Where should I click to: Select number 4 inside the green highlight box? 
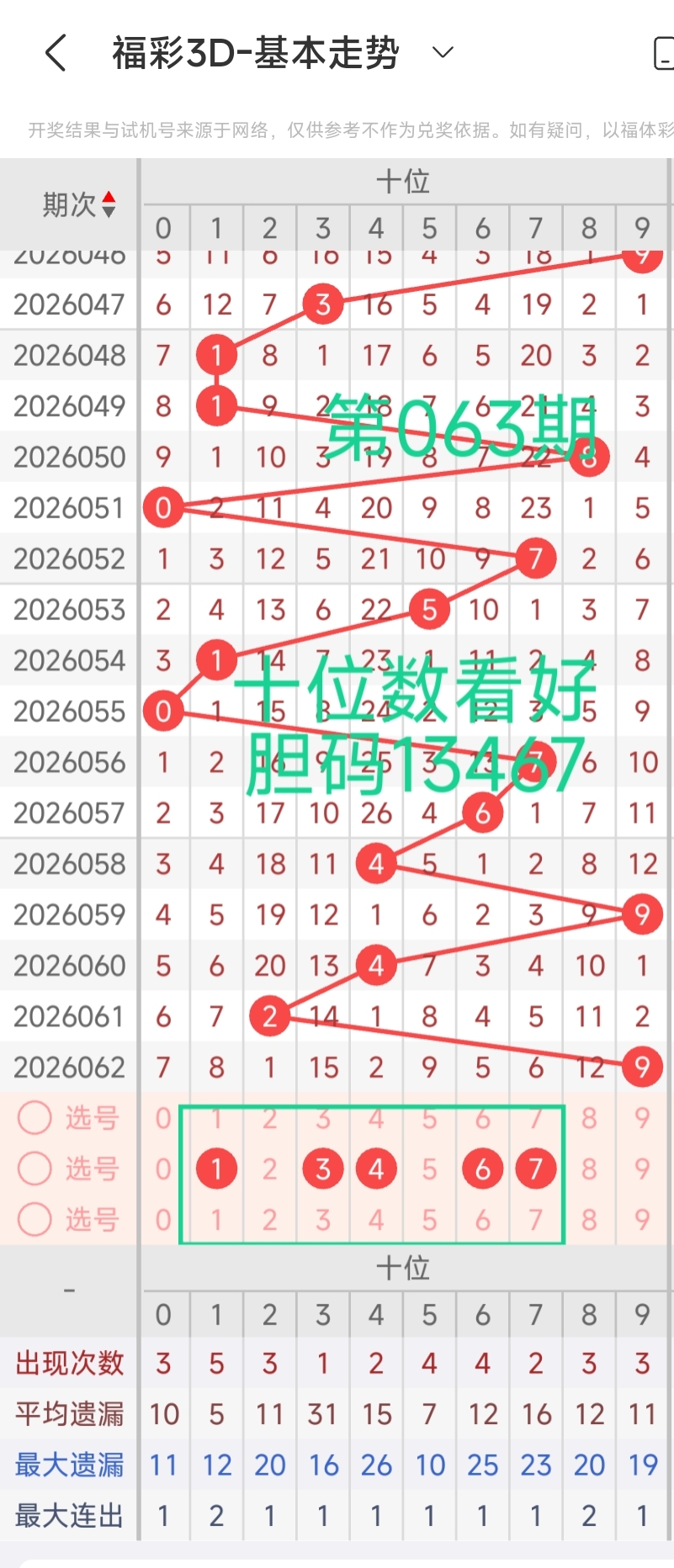pos(376,1168)
